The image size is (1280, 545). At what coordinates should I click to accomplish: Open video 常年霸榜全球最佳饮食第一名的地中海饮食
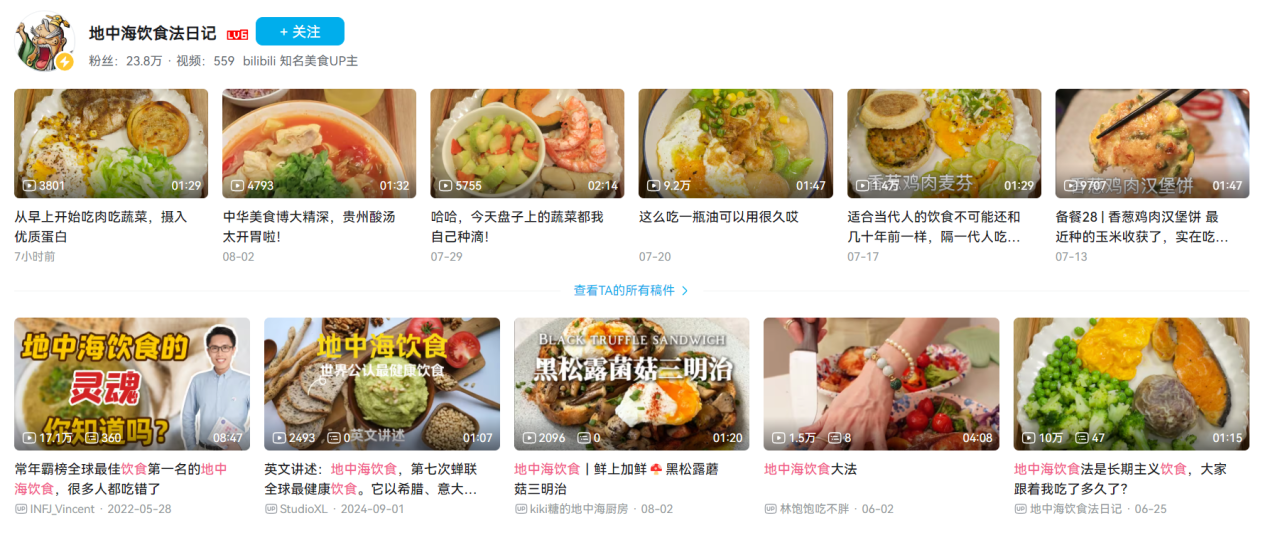[x=132, y=384]
